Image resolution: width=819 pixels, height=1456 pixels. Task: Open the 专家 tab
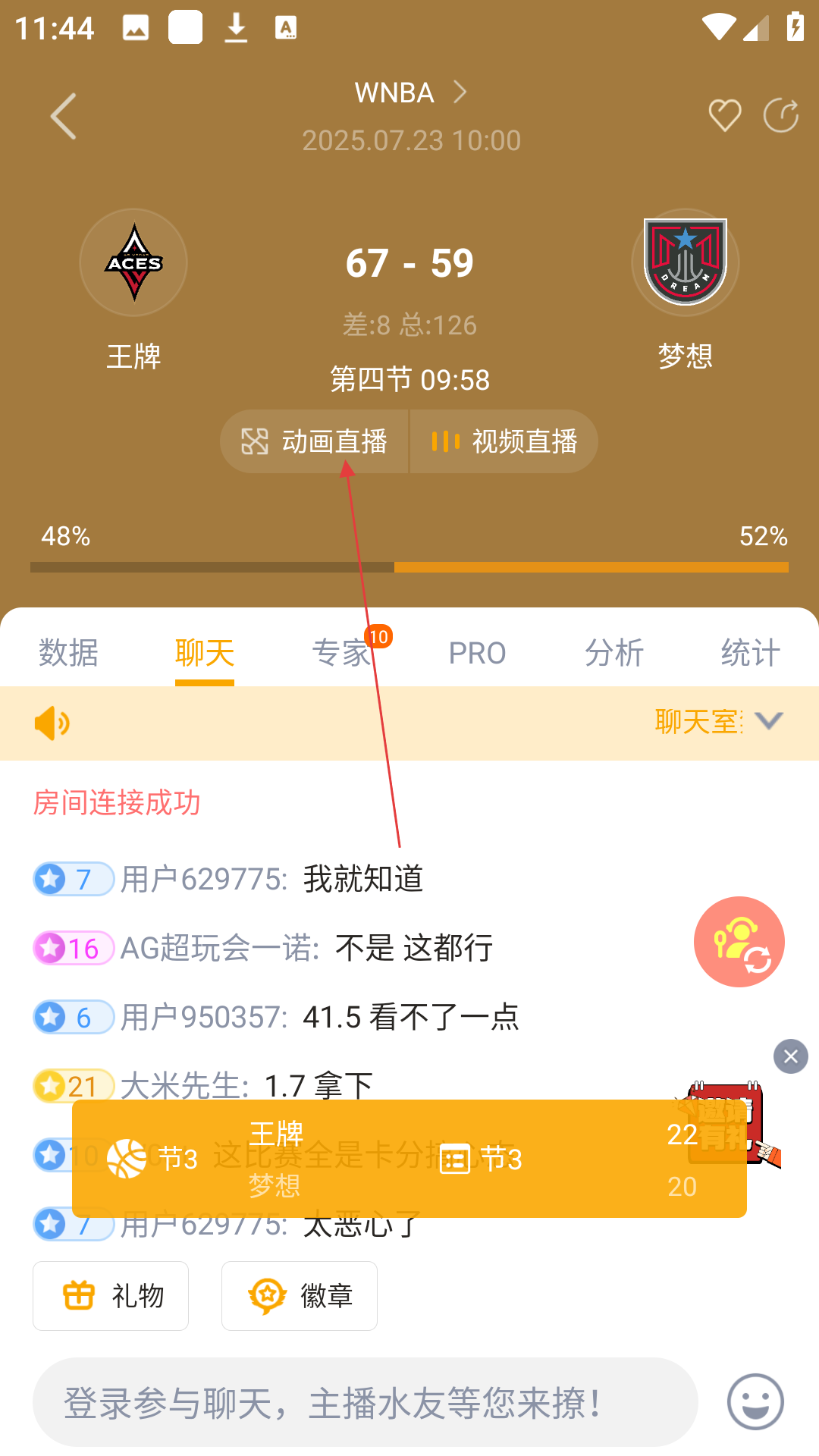tap(341, 652)
